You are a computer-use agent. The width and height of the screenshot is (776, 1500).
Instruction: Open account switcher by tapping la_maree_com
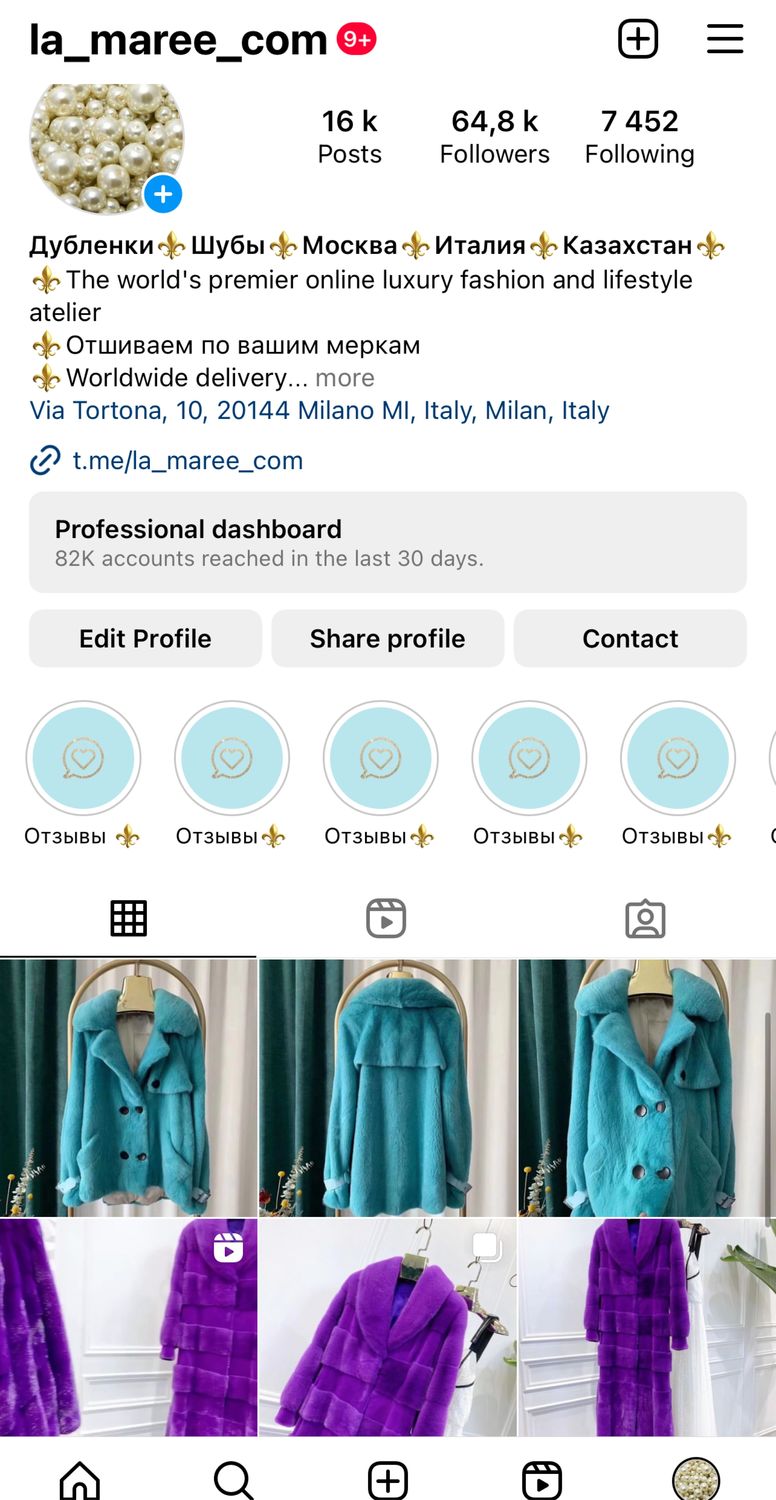[178, 40]
